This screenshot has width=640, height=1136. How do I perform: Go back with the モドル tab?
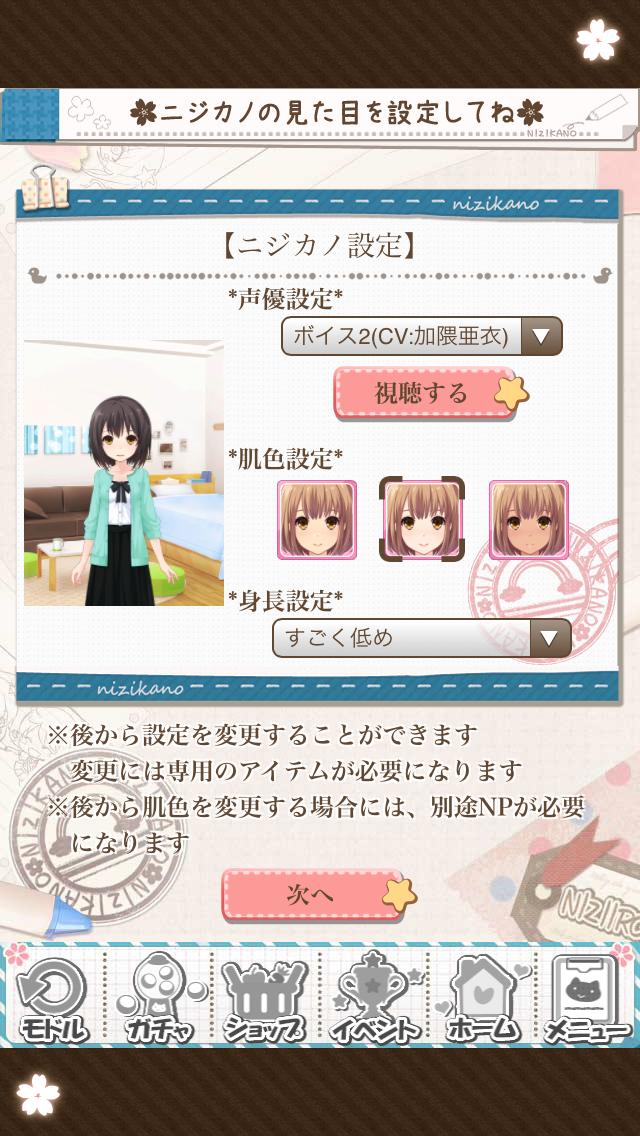[x=52, y=1000]
